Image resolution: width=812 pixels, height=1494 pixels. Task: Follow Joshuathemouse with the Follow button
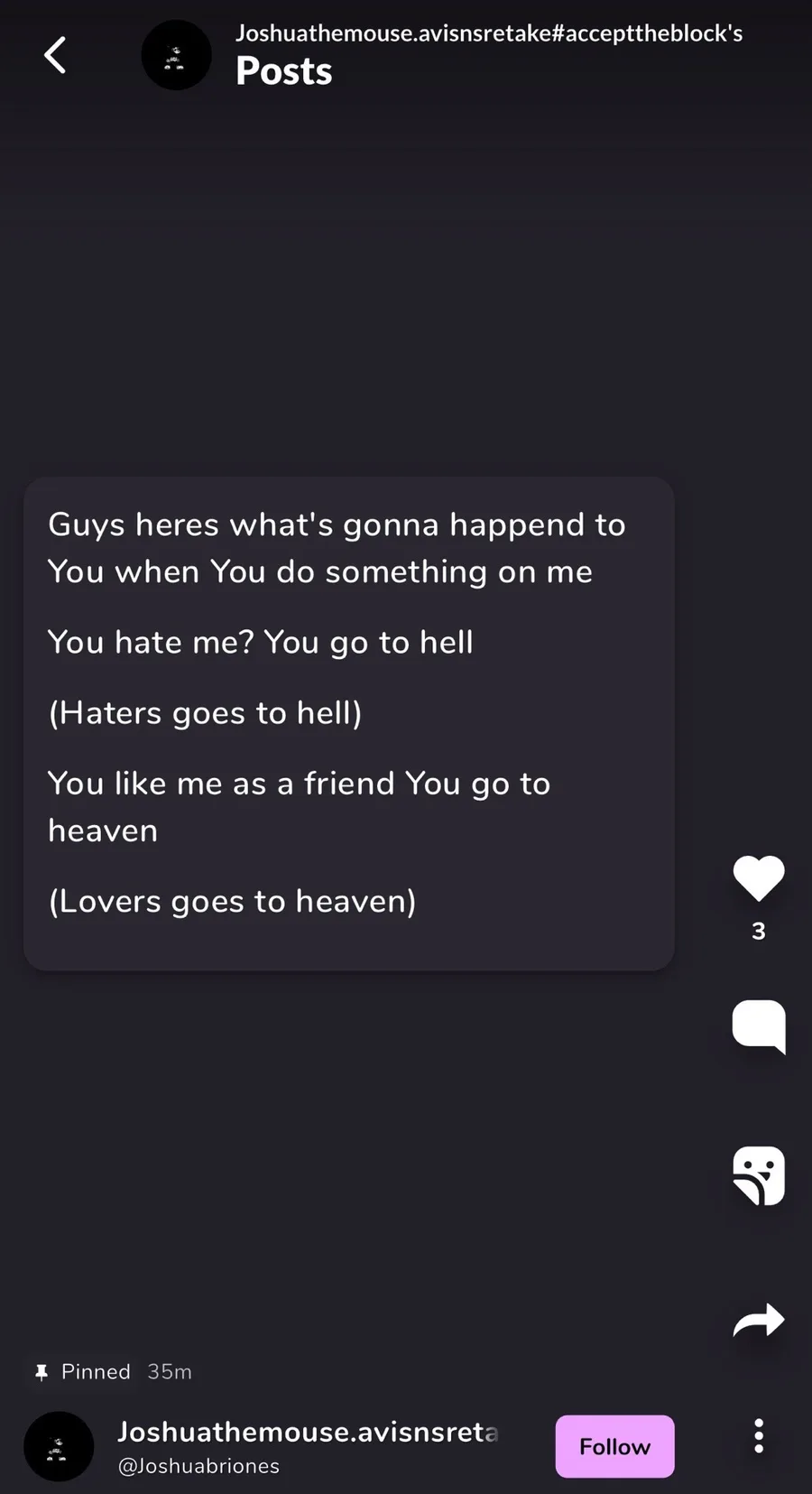[x=614, y=1446]
